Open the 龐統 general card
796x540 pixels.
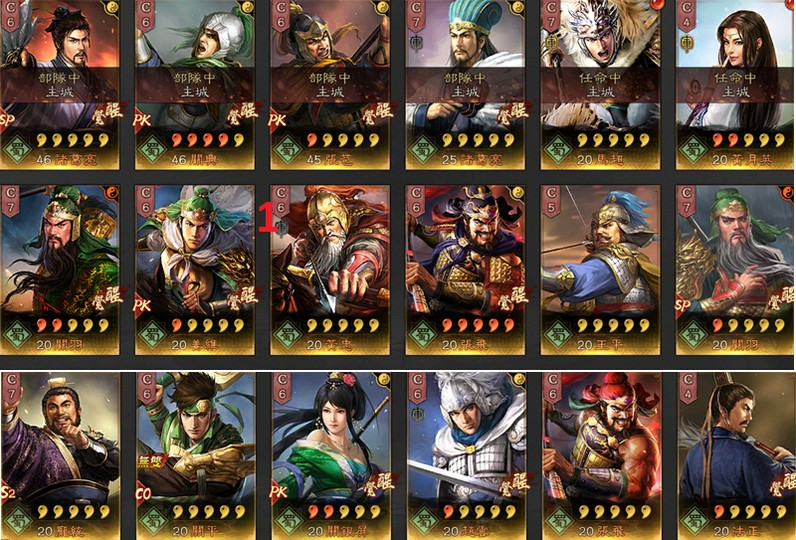pos(60,450)
